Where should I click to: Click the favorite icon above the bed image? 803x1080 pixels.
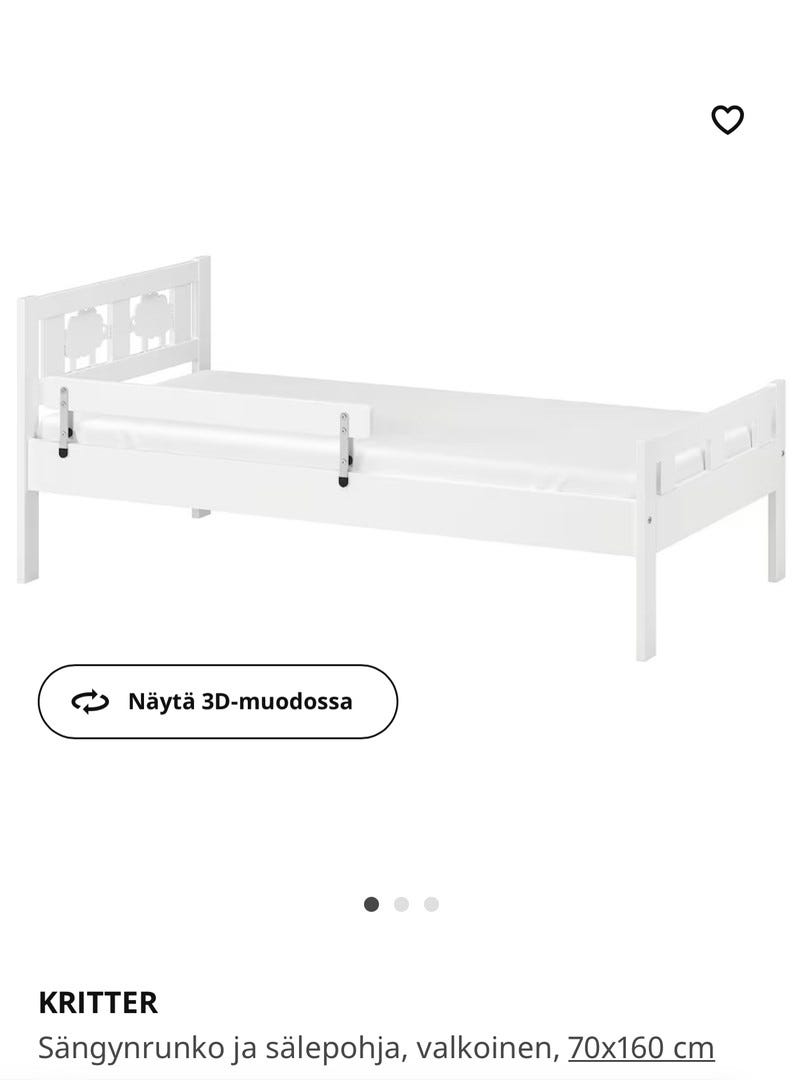pos(729,117)
